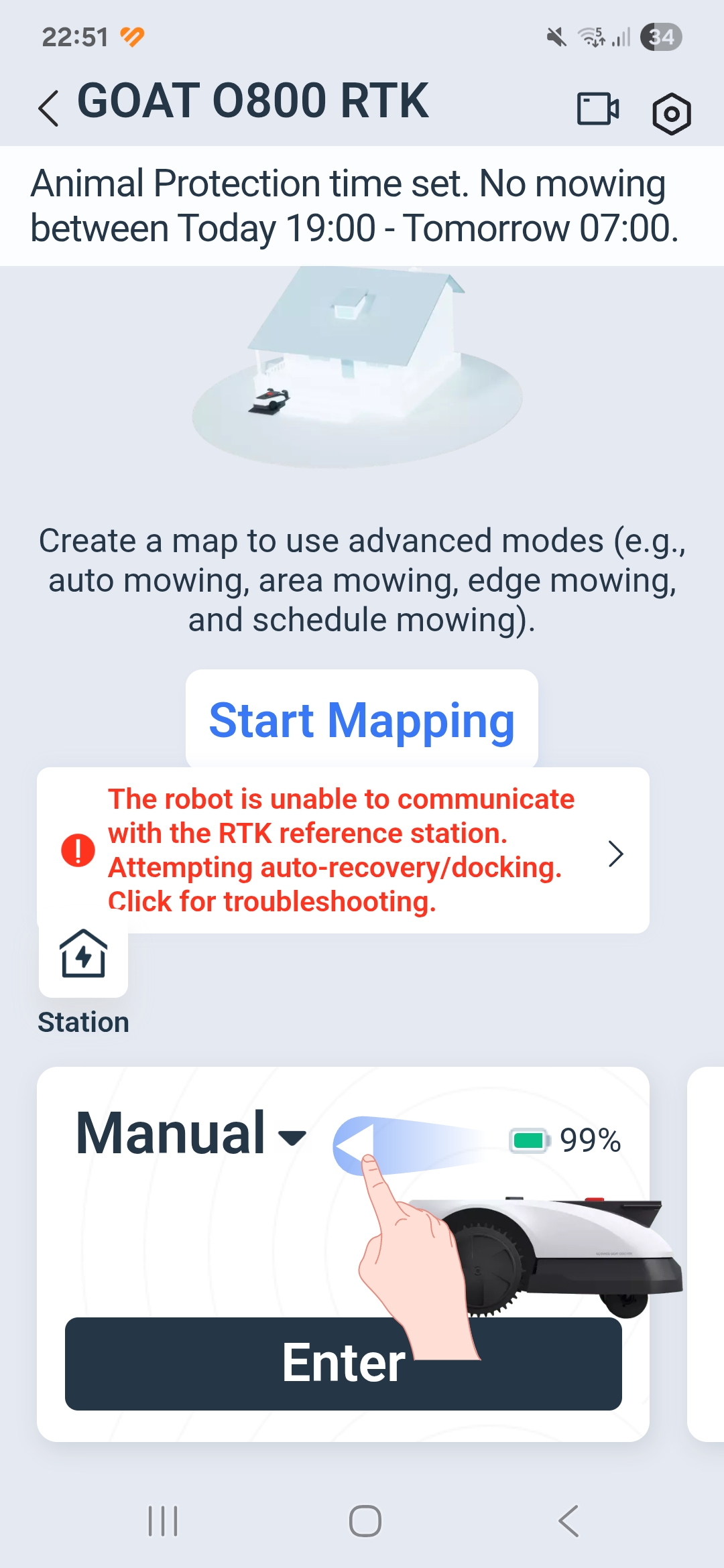
Task: Open Android recent apps
Action: click(x=163, y=1521)
